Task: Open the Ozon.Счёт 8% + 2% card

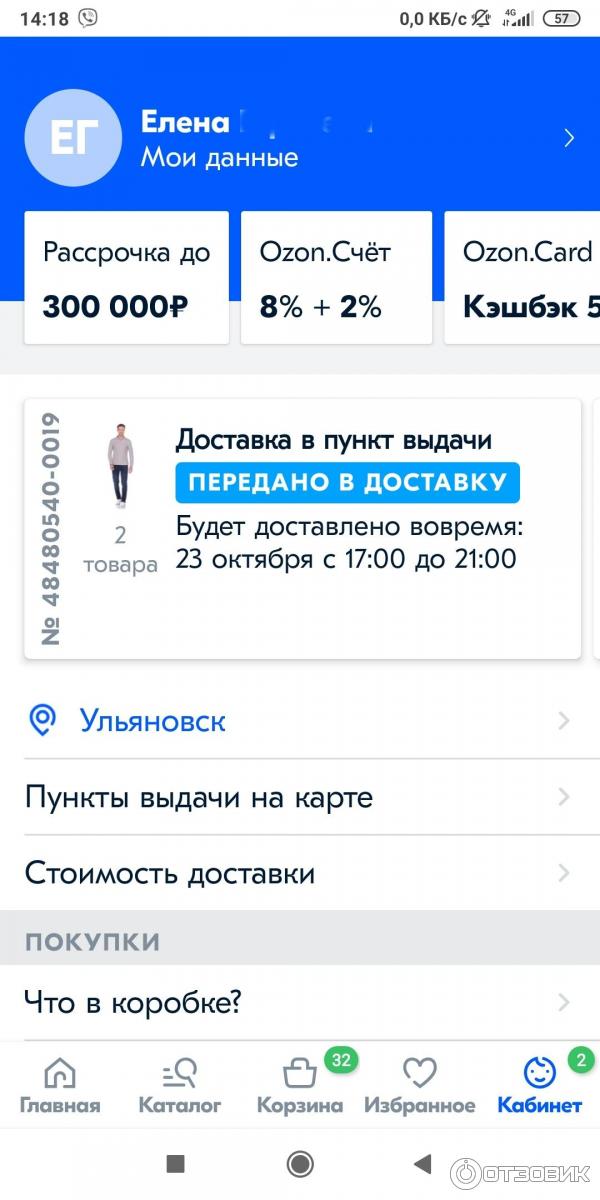Action: [336, 278]
